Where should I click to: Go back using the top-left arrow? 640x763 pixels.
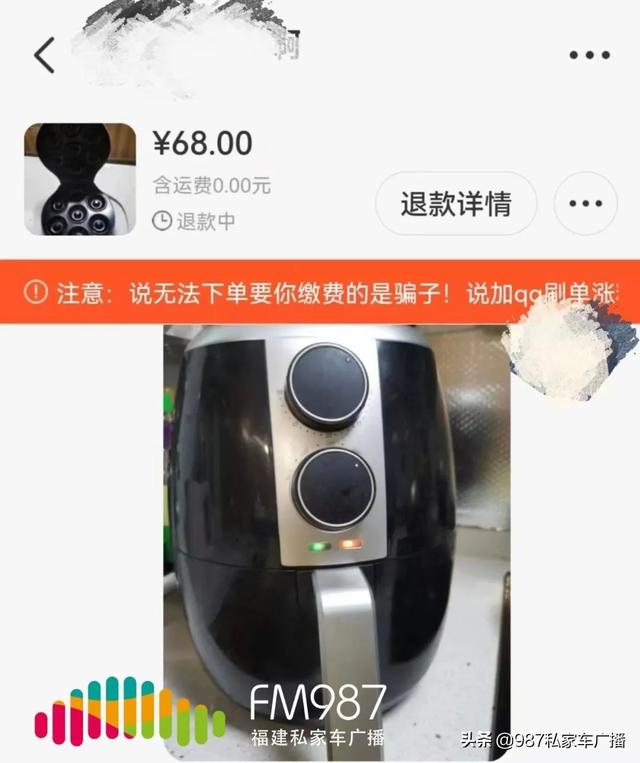click(45, 56)
